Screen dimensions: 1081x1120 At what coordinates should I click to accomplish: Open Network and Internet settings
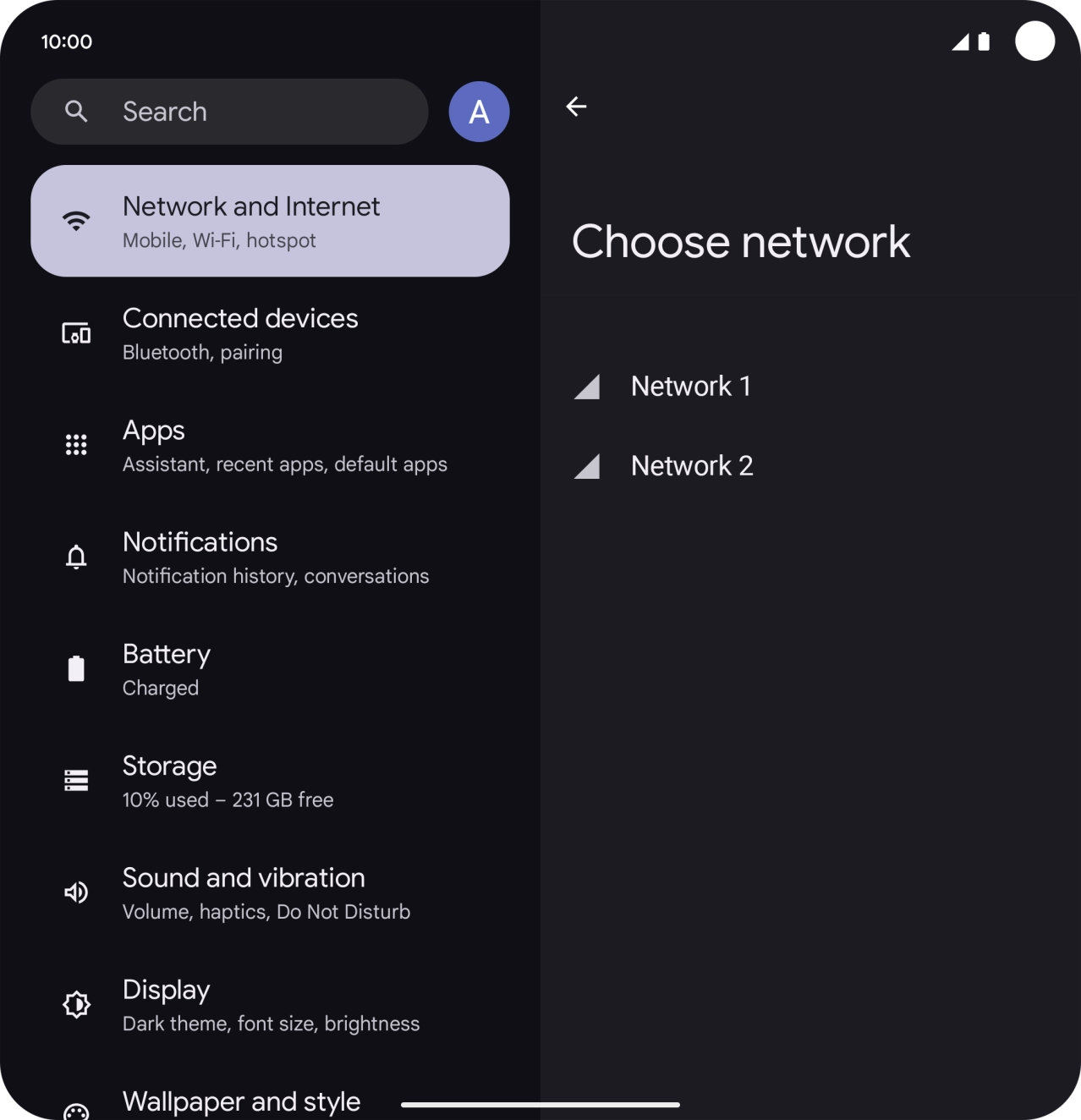(x=271, y=220)
